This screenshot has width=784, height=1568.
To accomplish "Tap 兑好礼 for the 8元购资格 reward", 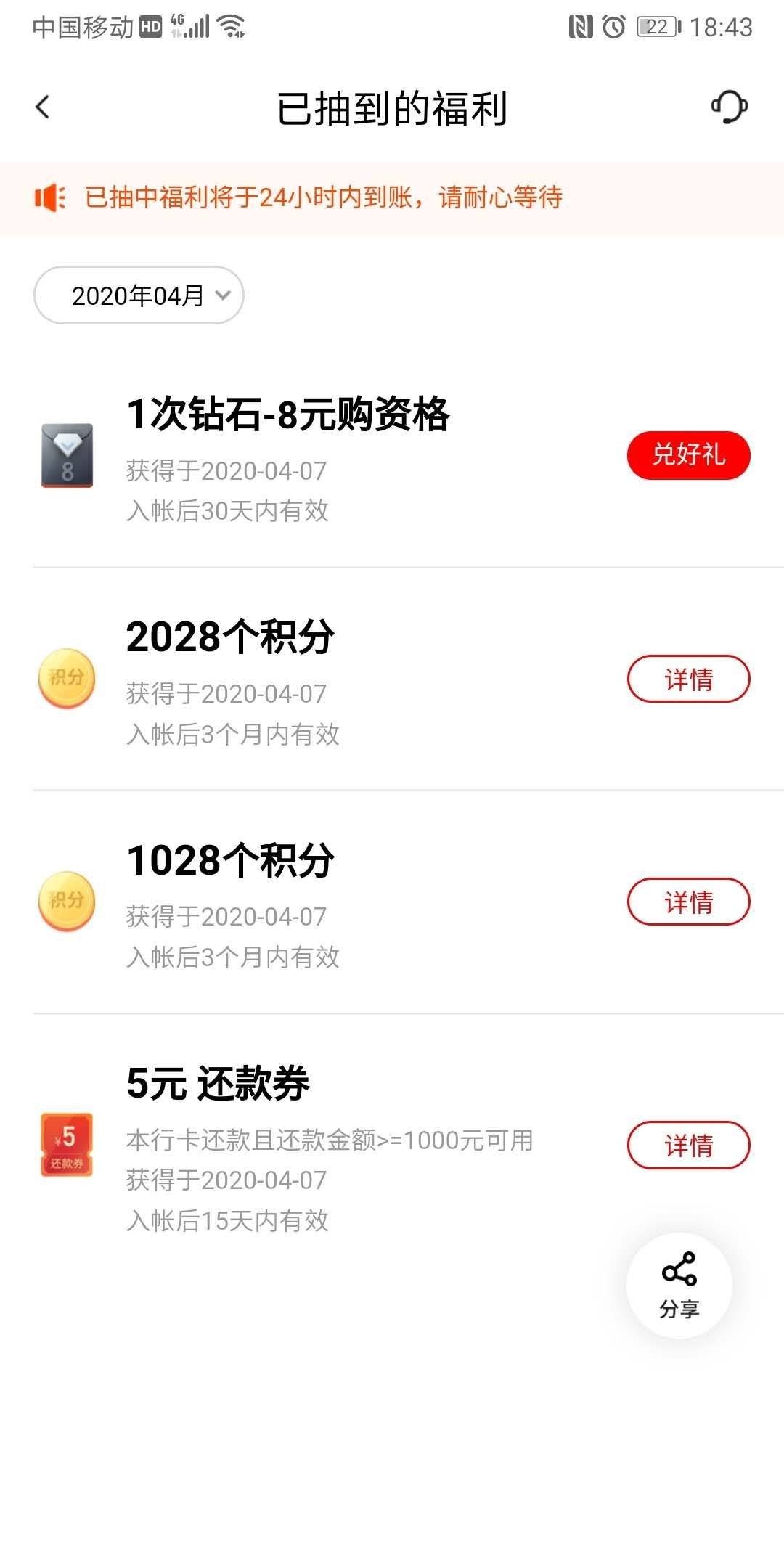I will [x=688, y=455].
